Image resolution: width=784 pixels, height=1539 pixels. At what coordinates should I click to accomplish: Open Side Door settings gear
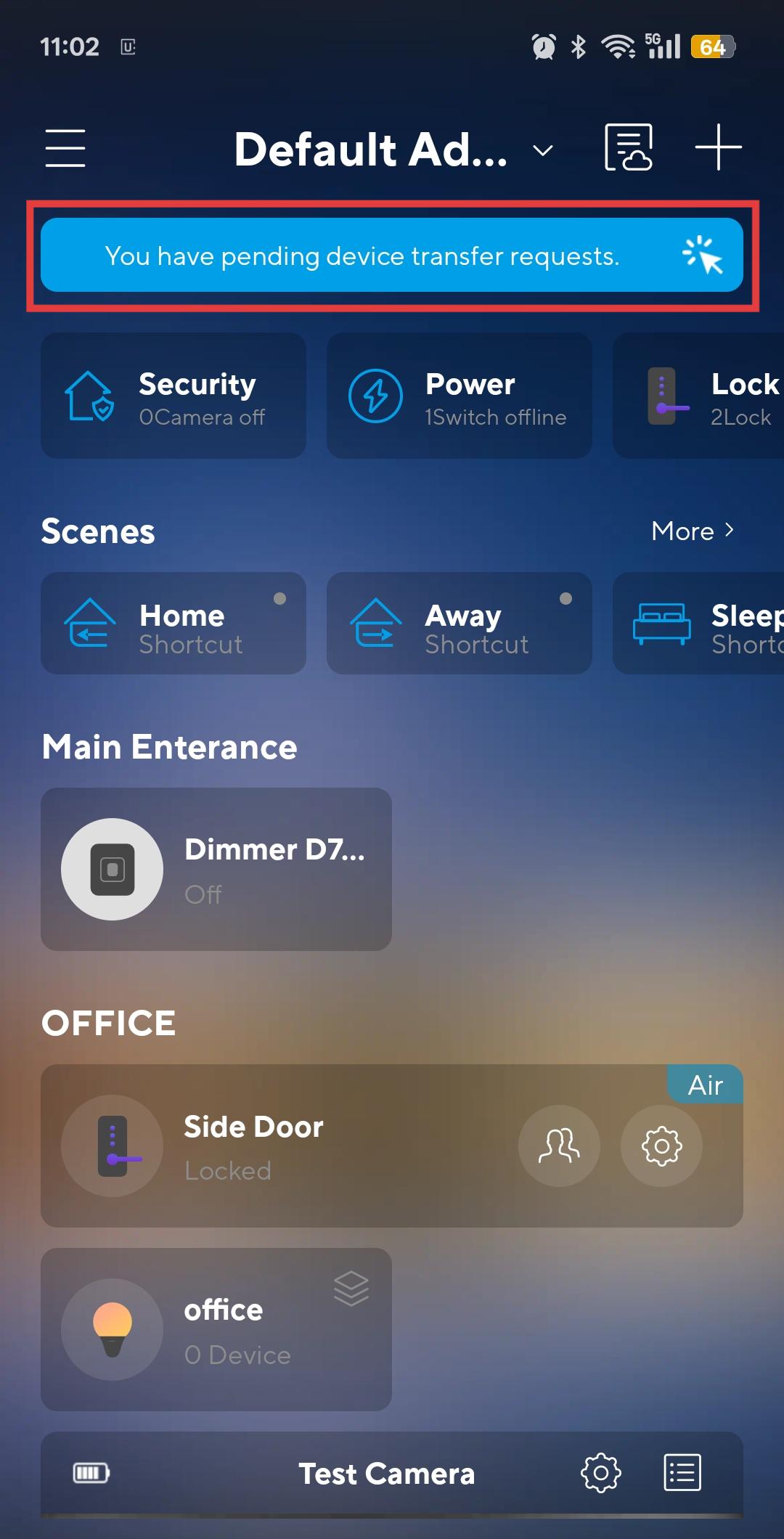tap(661, 1146)
